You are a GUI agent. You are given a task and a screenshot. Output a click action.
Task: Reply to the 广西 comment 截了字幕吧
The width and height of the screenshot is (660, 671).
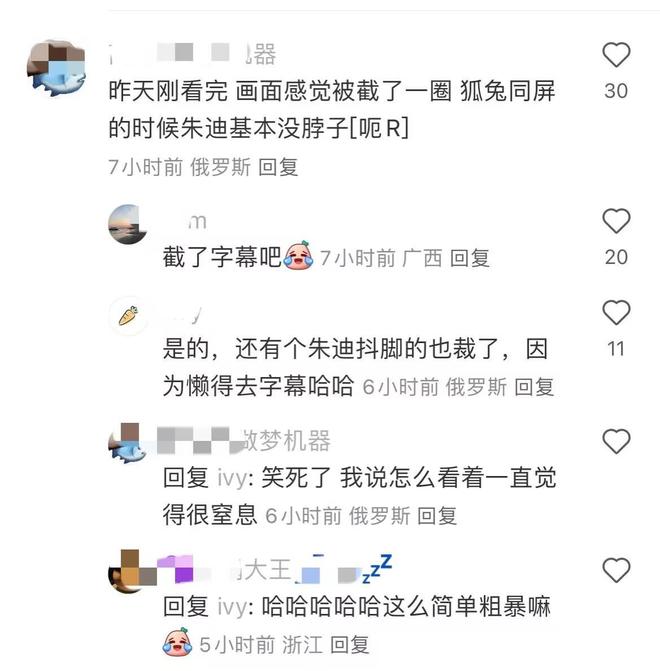click(x=469, y=258)
